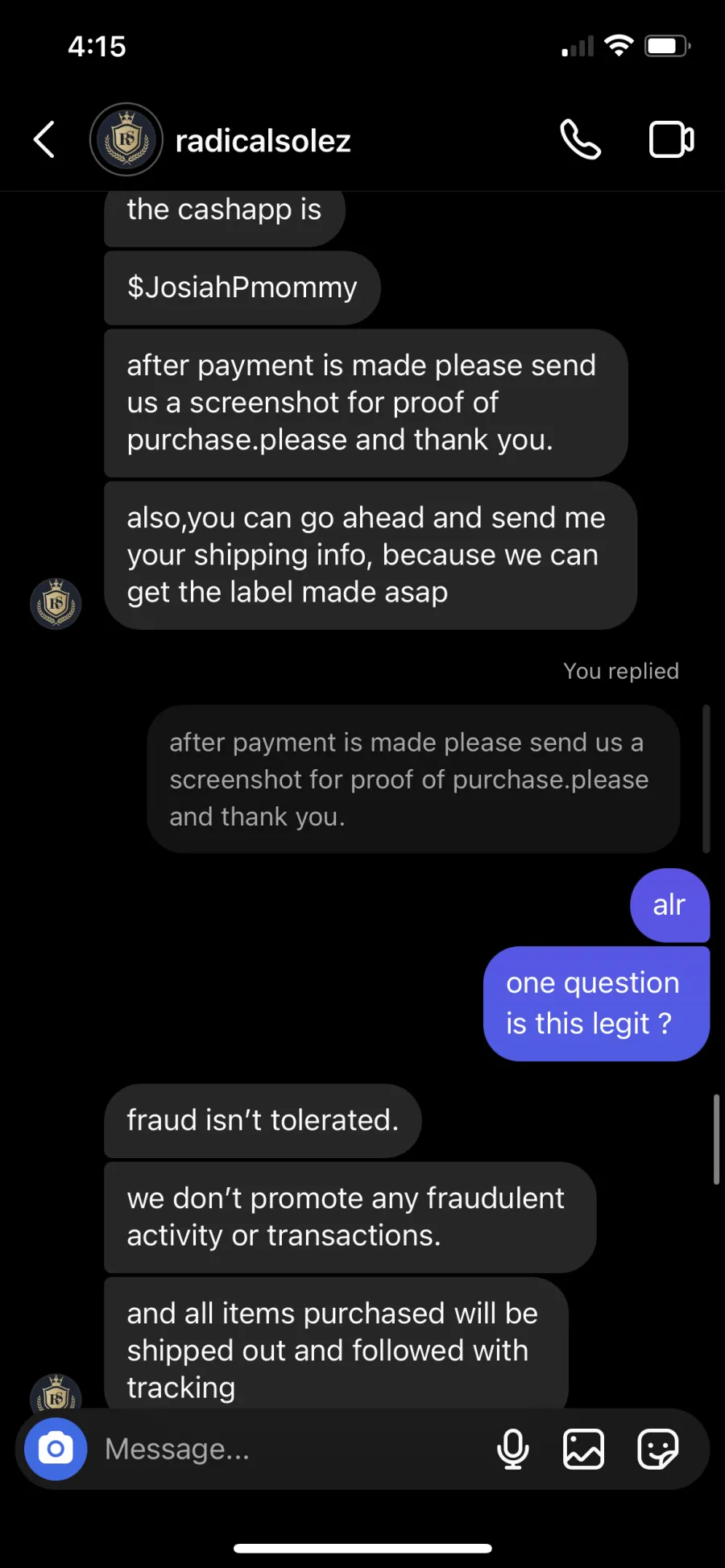Image resolution: width=725 pixels, height=1568 pixels.
Task: Open the camera to send a photo
Action: point(56,1450)
